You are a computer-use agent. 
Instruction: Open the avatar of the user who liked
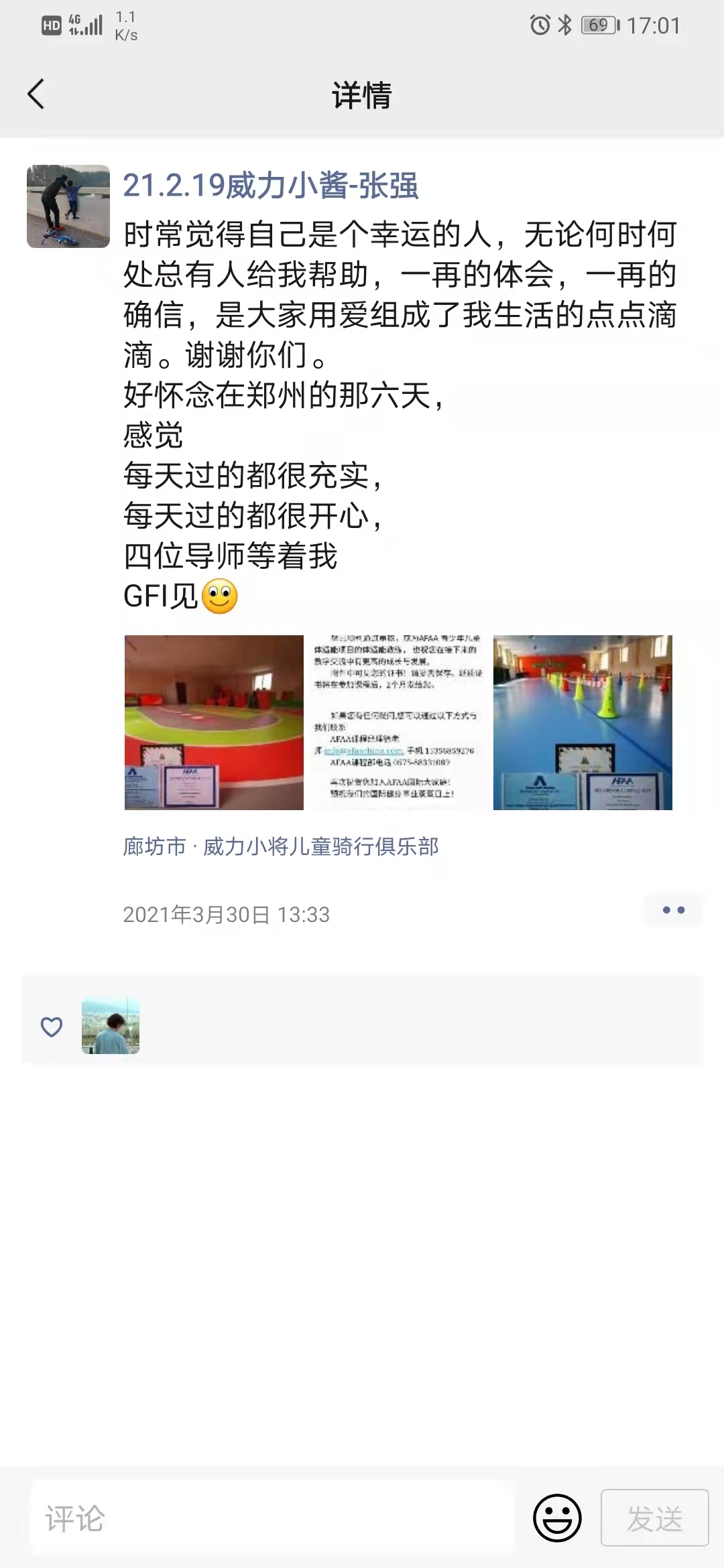pyautogui.click(x=111, y=1026)
